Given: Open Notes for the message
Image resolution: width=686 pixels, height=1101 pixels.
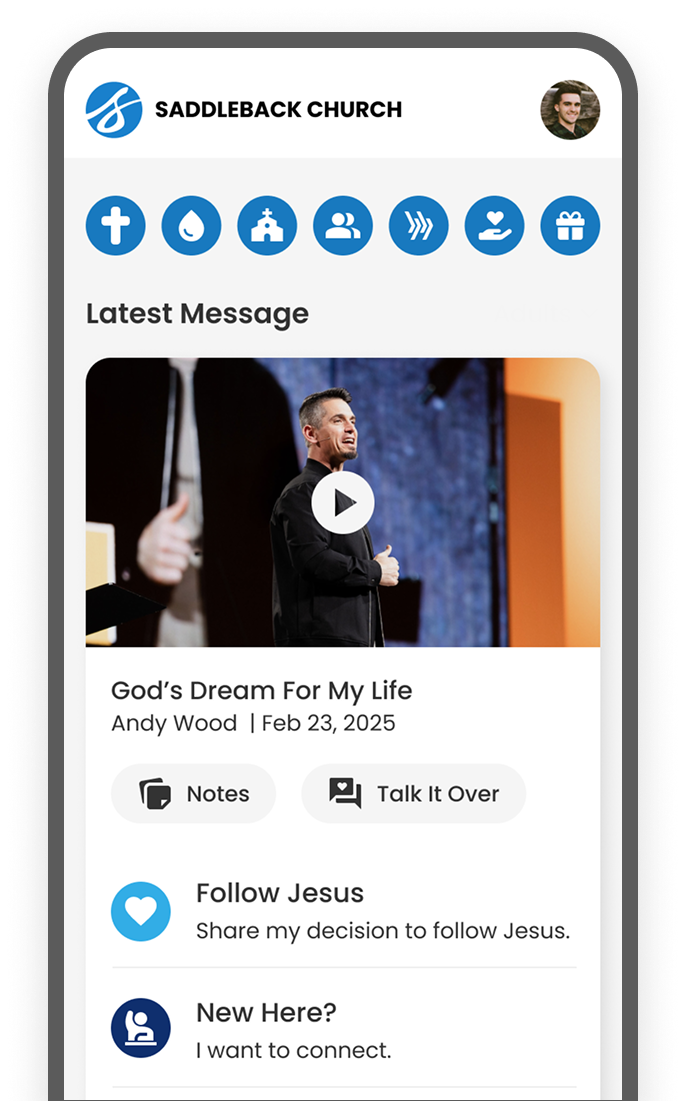Looking at the screenshot, I should click(193, 794).
